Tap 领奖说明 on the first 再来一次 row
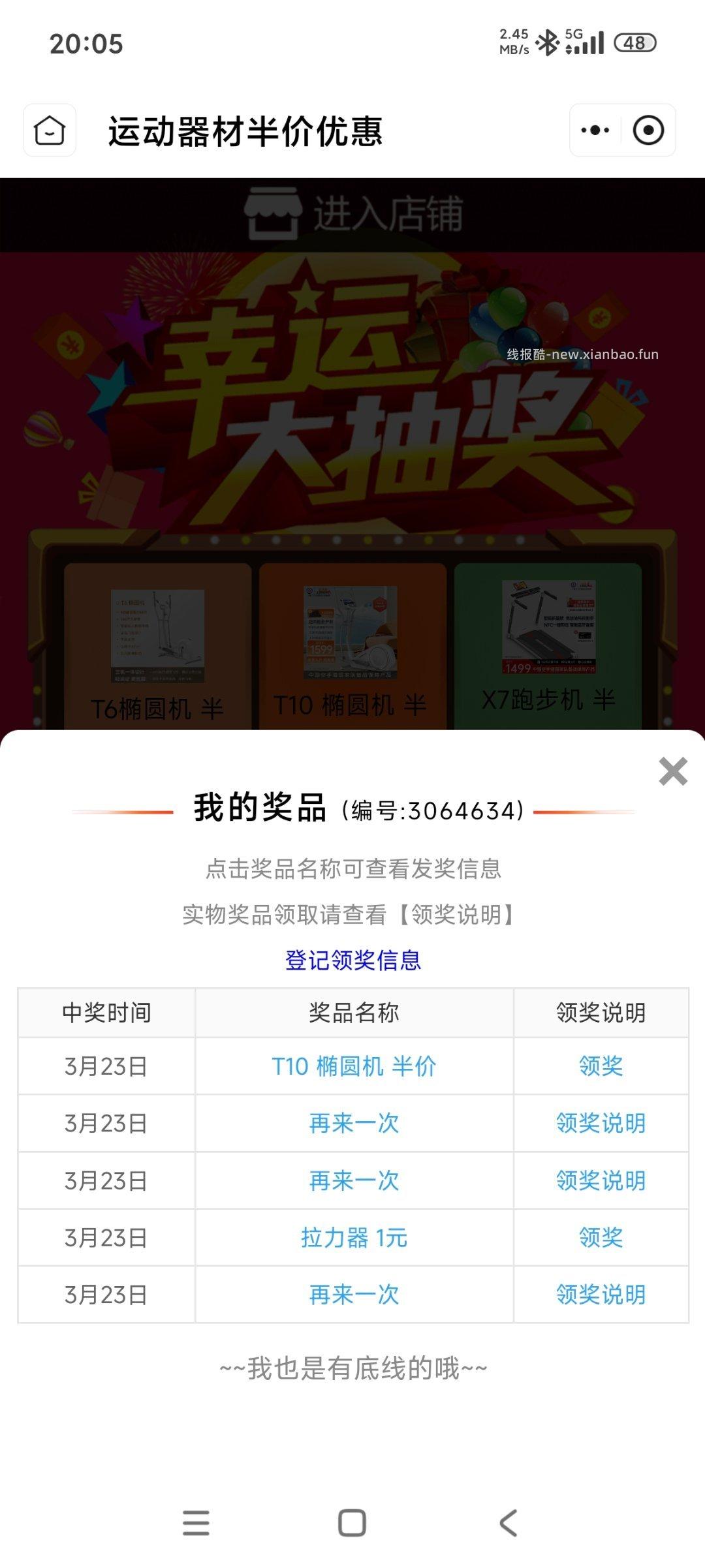 (x=601, y=1124)
